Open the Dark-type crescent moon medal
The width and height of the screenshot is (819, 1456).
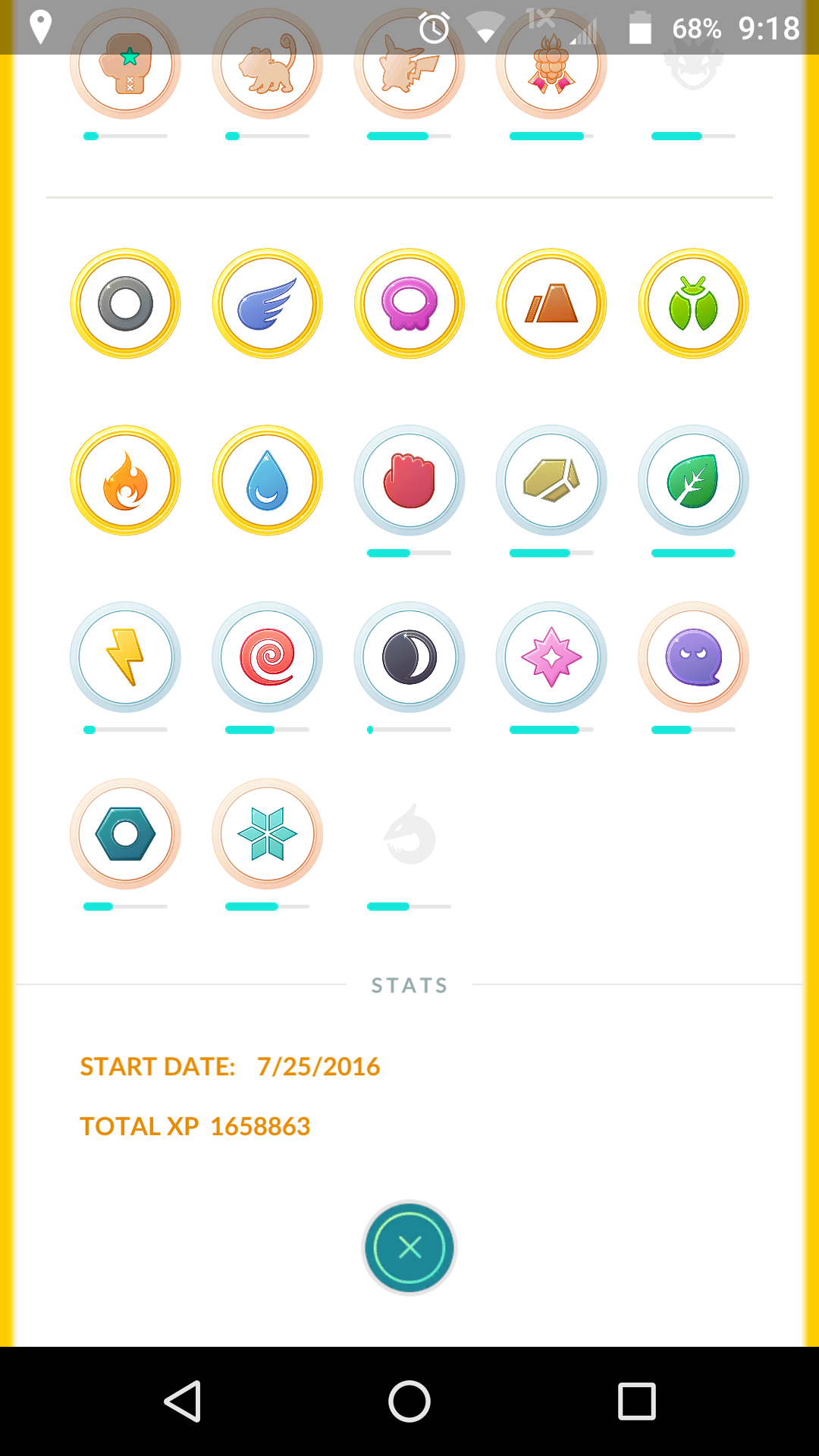(409, 657)
